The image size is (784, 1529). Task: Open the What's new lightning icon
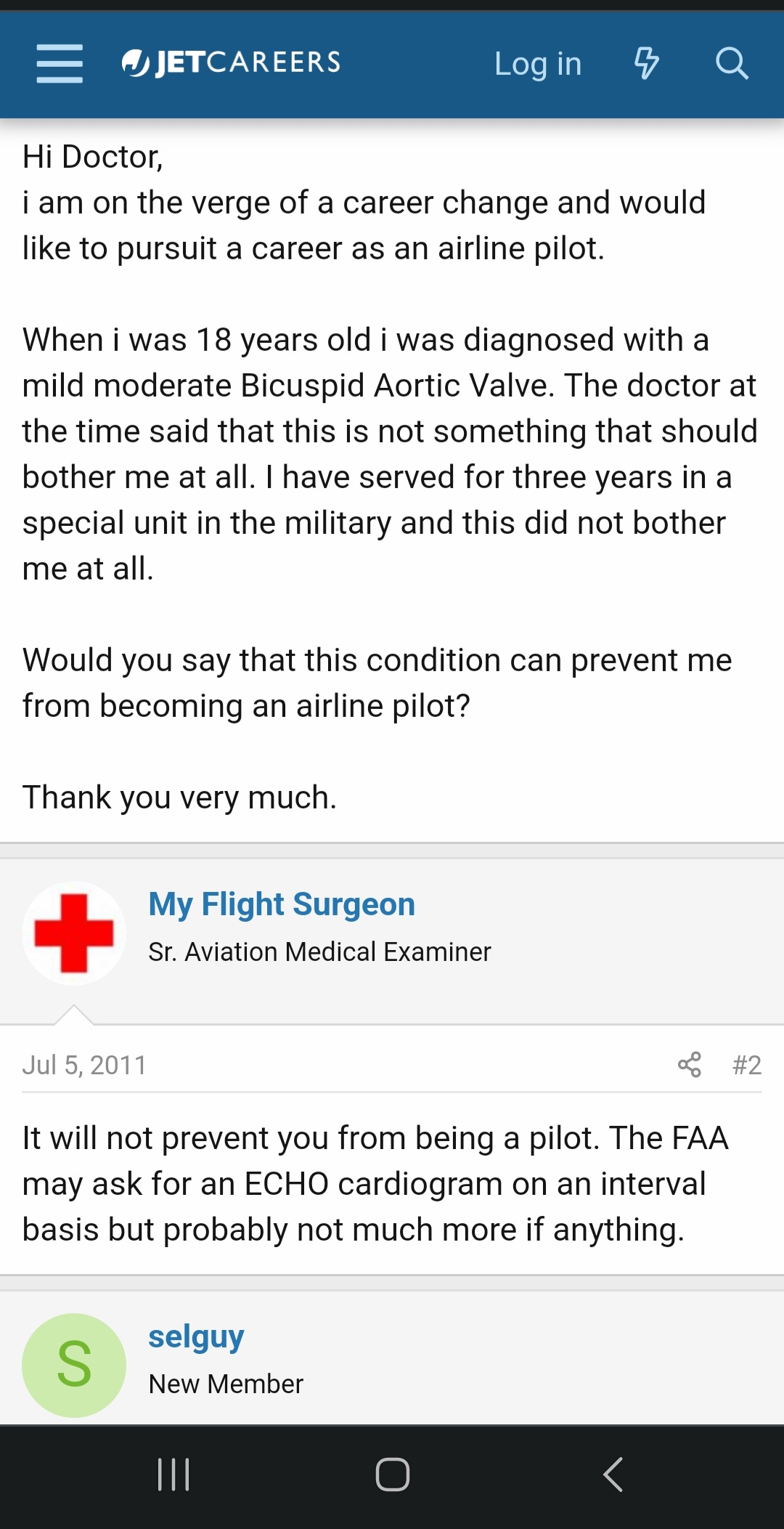646,63
